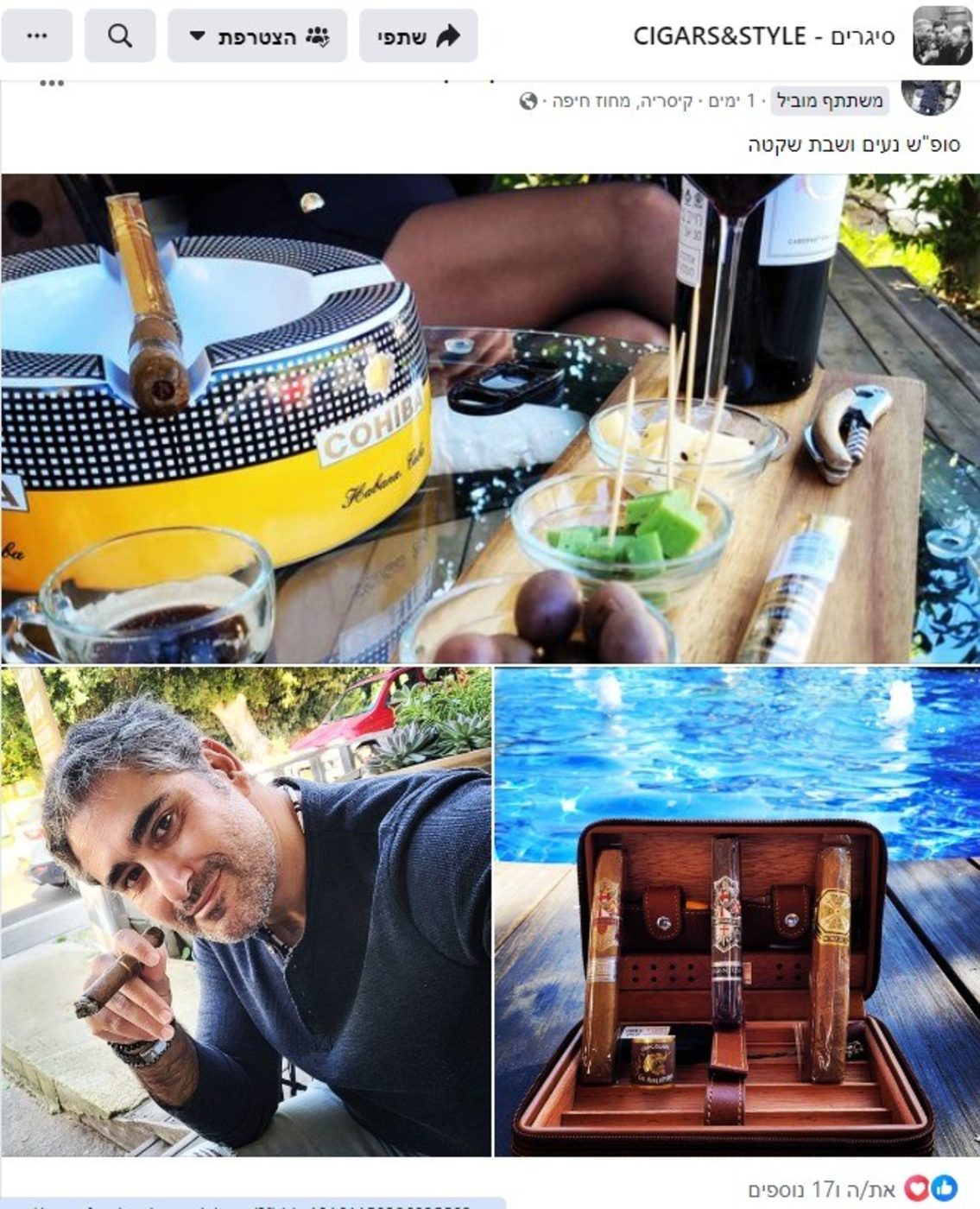Open the cigar travel case photo
The height and width of the screenshot is (1209, 980).
click(x=737, y=911)
